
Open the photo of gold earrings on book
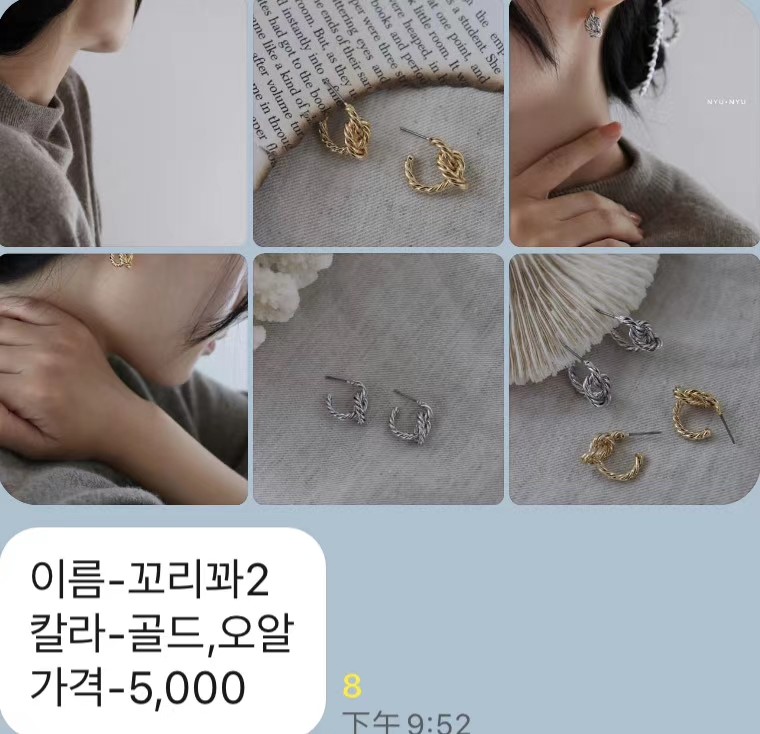[x=378, y=122]
